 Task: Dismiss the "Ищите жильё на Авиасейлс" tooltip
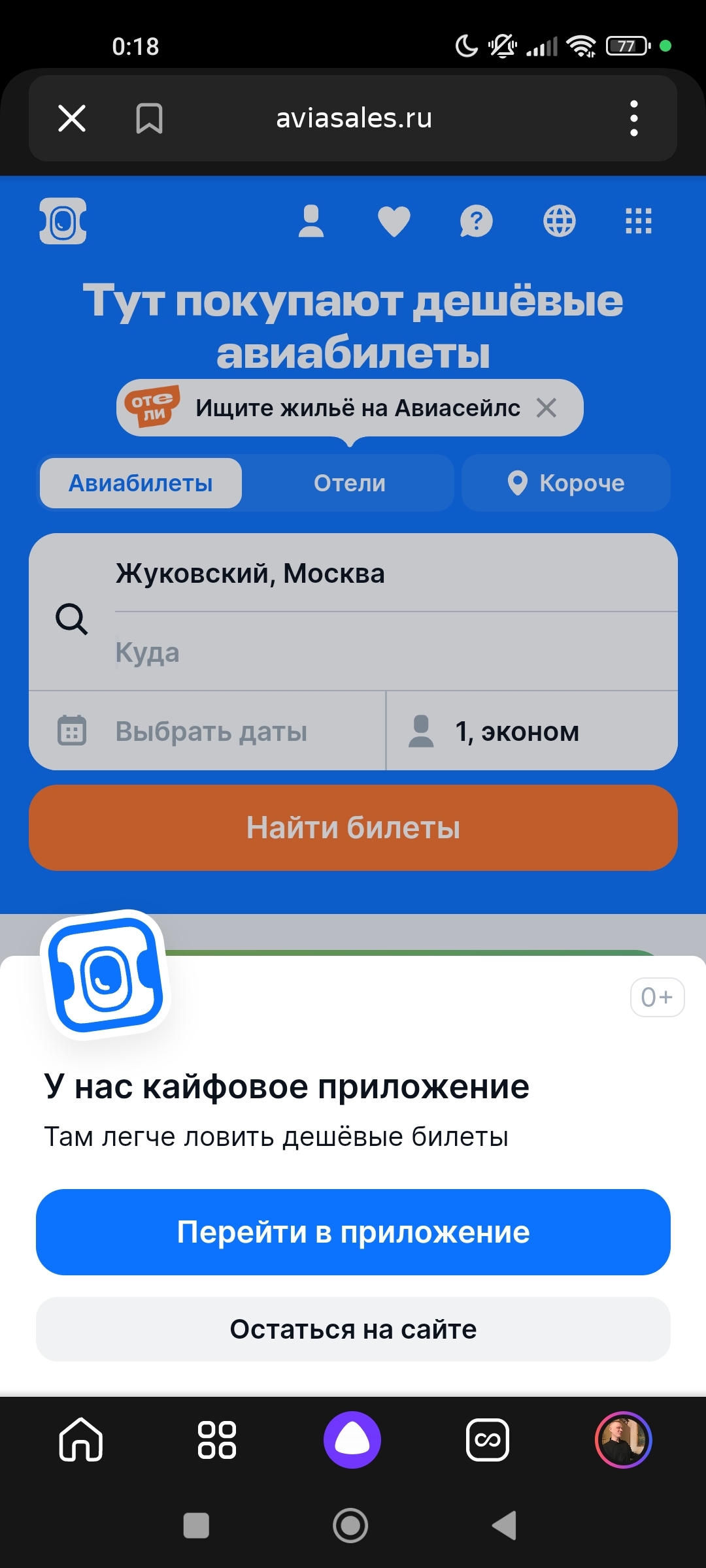[x=546, y=408]
